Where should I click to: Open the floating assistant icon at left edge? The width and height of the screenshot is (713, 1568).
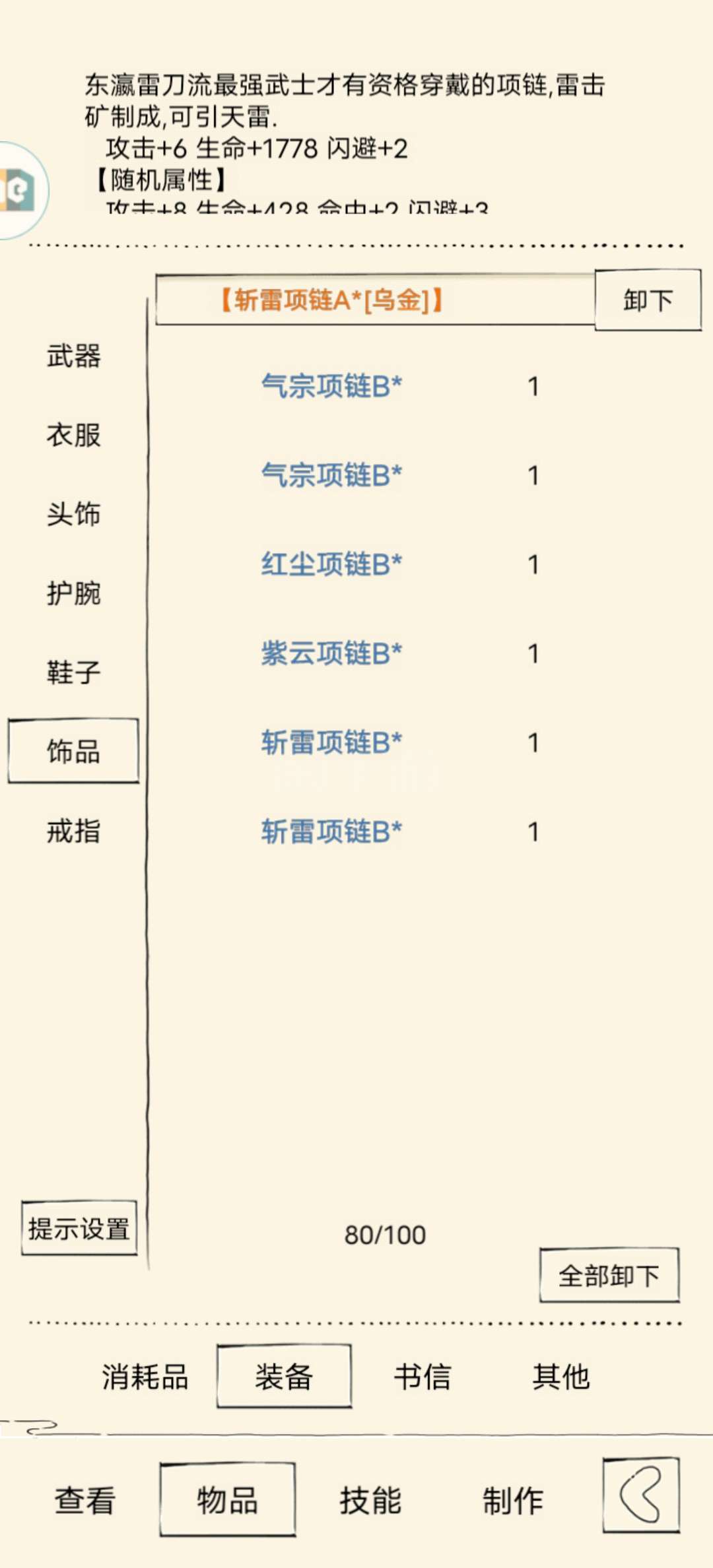(x=21, y=191)
